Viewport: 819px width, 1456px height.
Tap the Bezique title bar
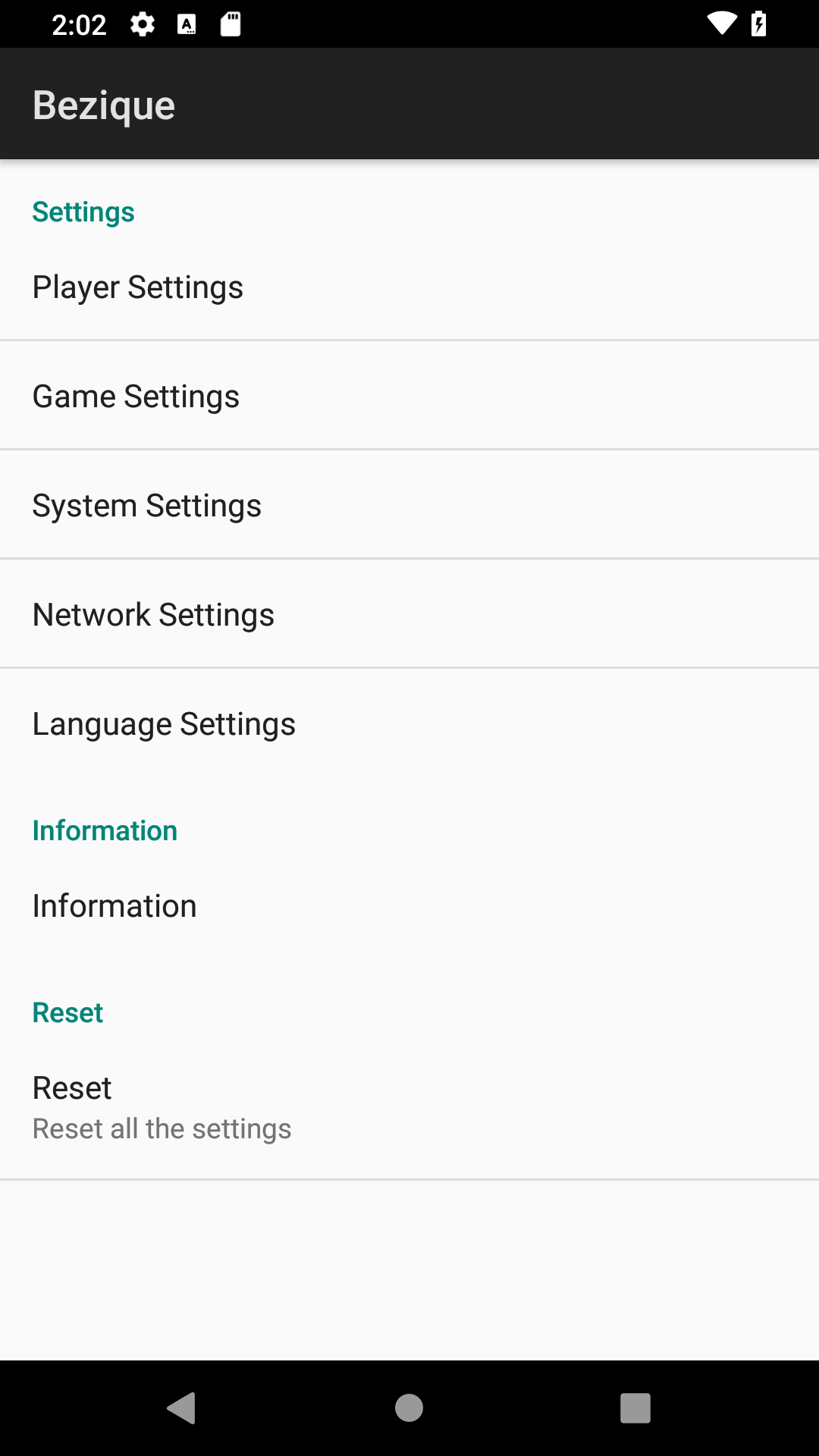[x=103, y=104]
